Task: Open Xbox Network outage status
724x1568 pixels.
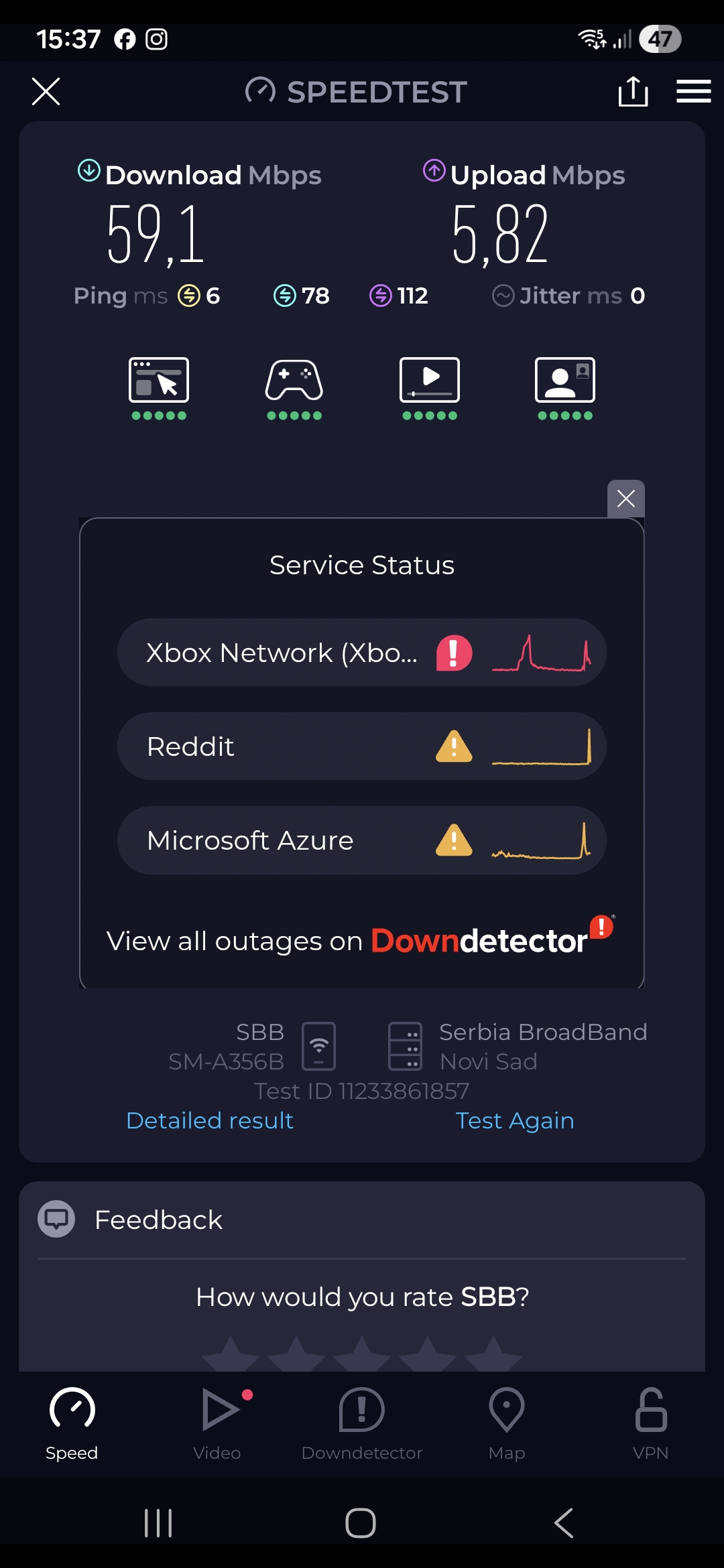Action: coord(362,653)
